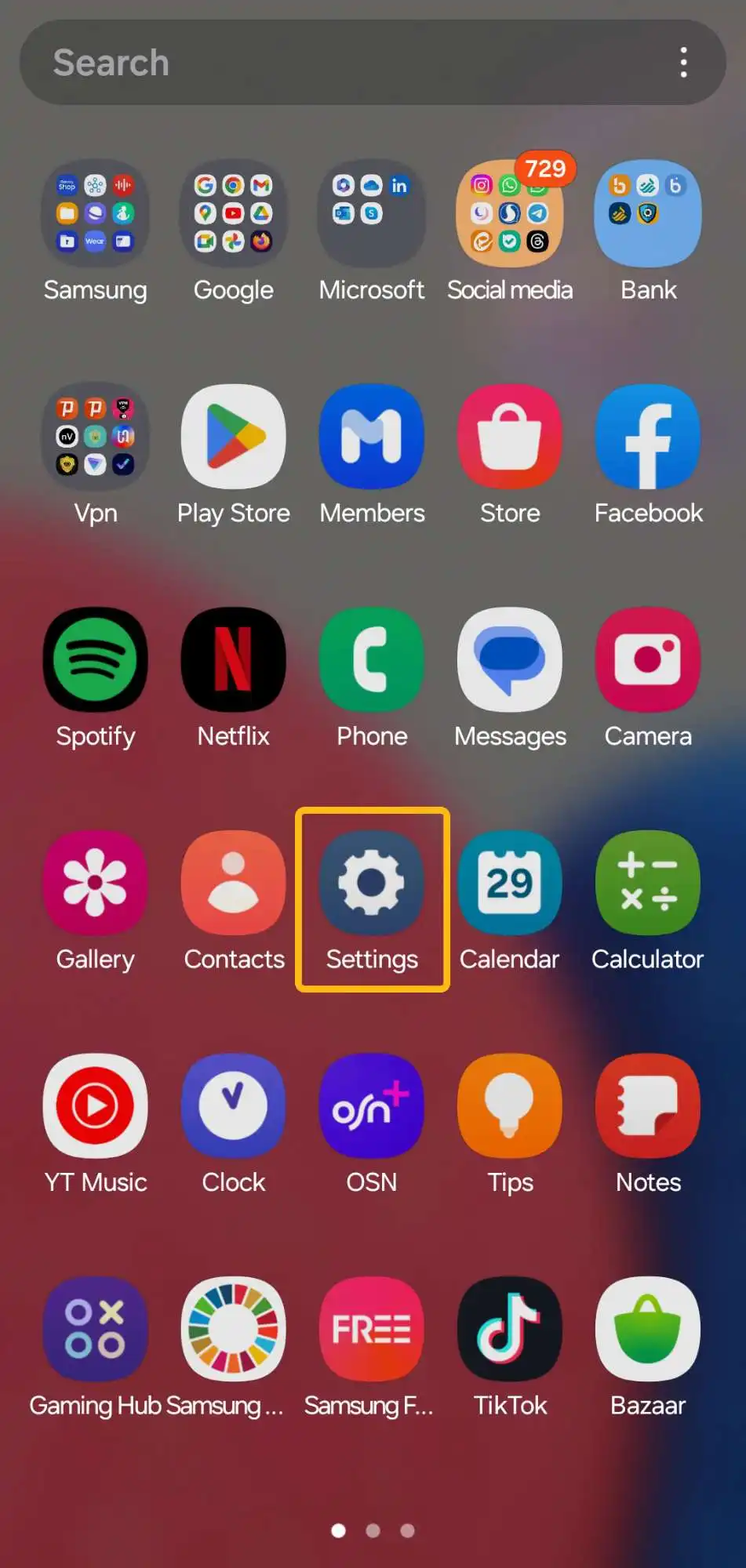Open the Calendar app

click(510, 883)
